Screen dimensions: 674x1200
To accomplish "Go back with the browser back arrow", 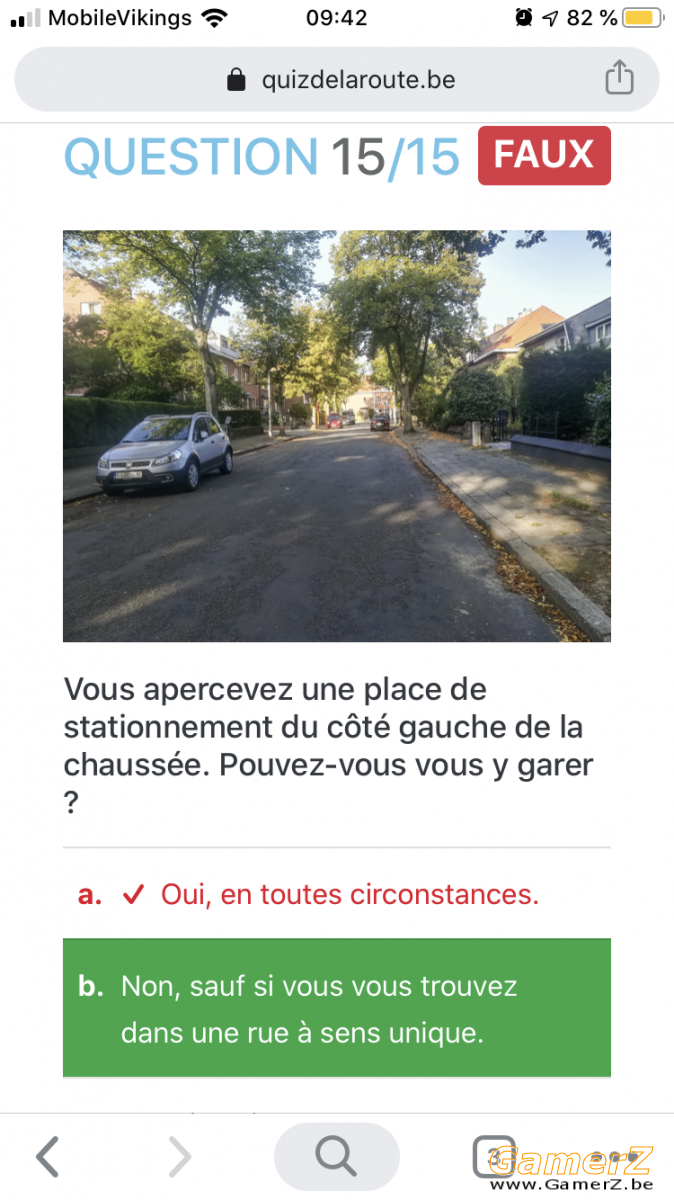I will coord(47,1157).
